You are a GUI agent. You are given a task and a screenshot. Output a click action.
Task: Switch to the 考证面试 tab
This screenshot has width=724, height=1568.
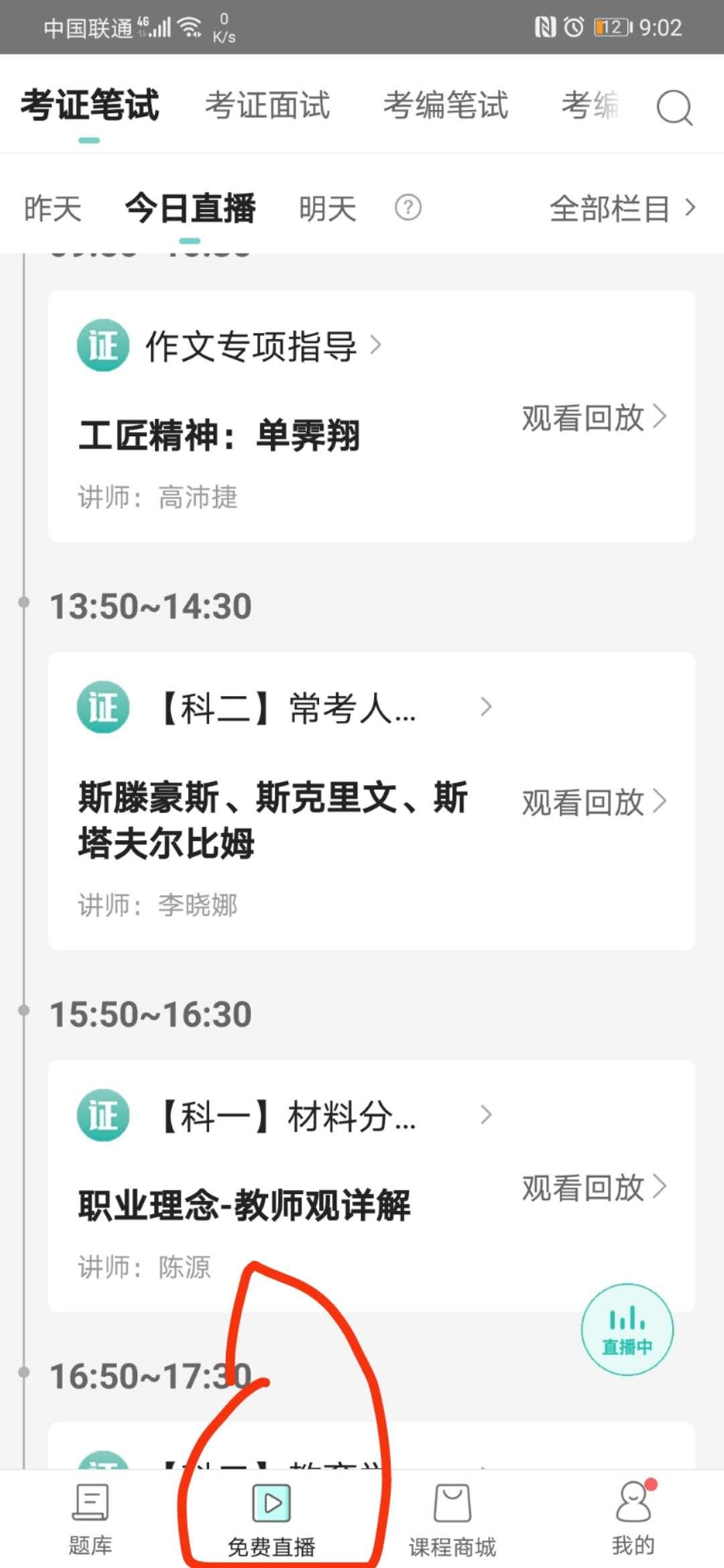pos(267,106)
